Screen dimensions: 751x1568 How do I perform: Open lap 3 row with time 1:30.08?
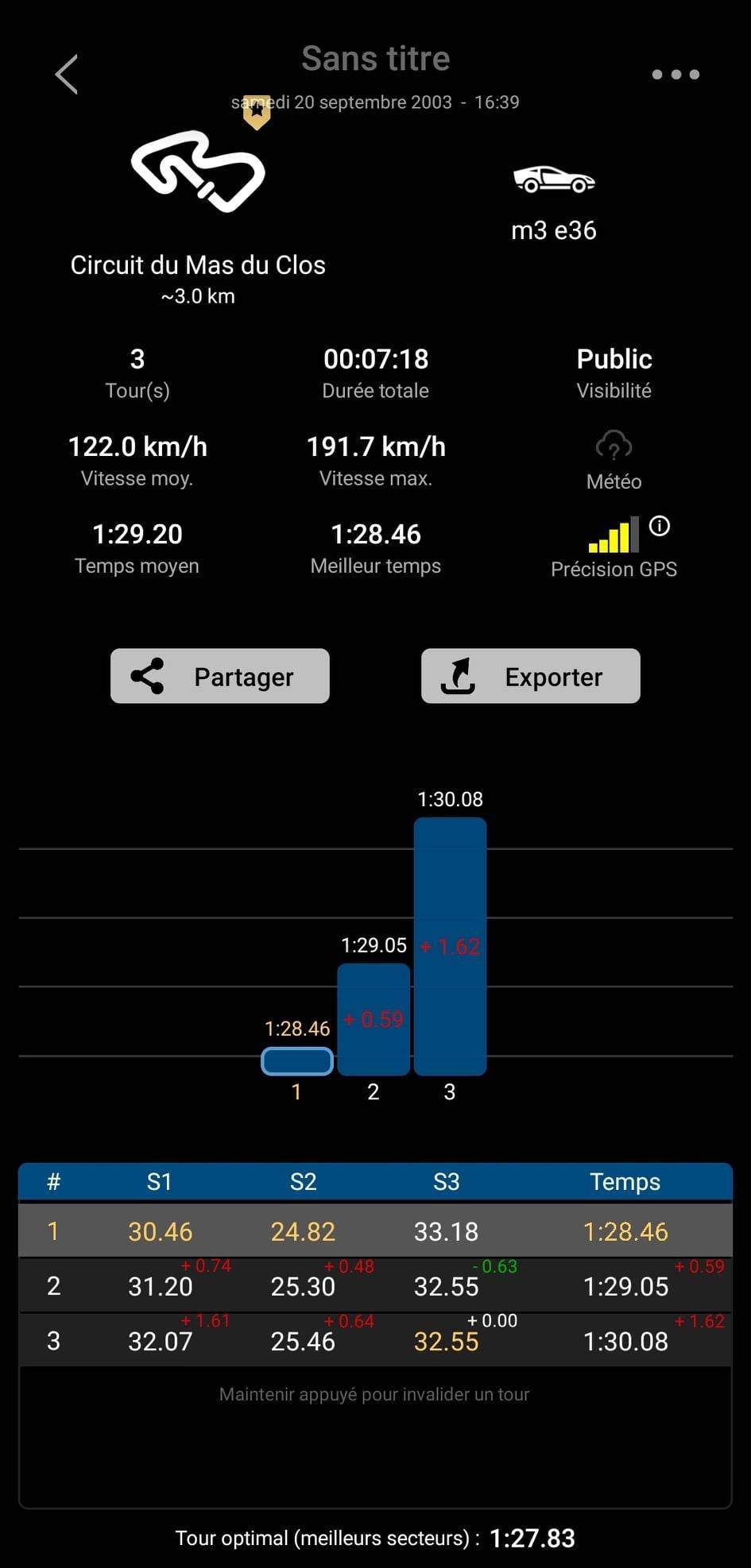click(375, 1341)
